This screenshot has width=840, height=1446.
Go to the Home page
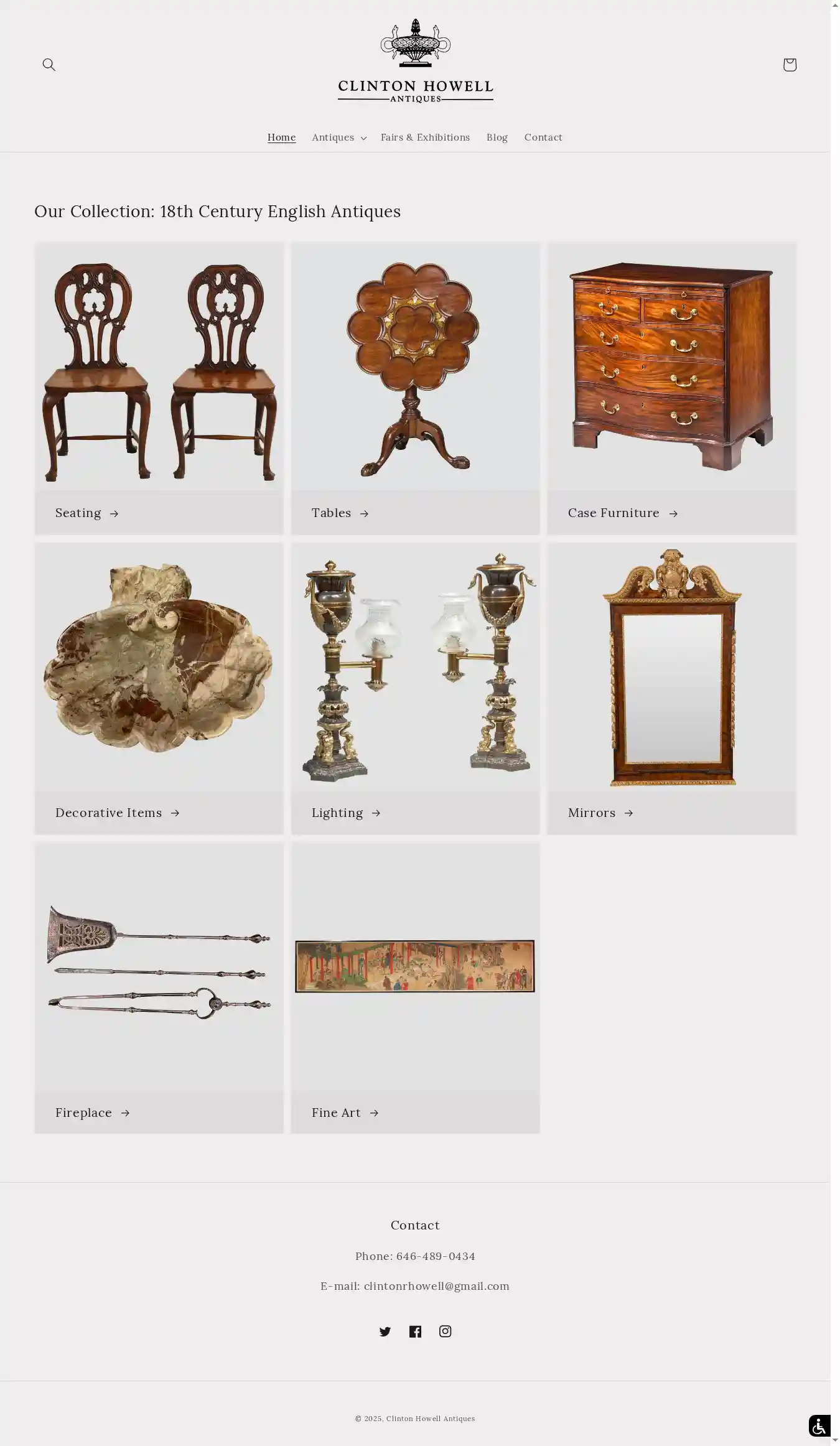(281, 138)
